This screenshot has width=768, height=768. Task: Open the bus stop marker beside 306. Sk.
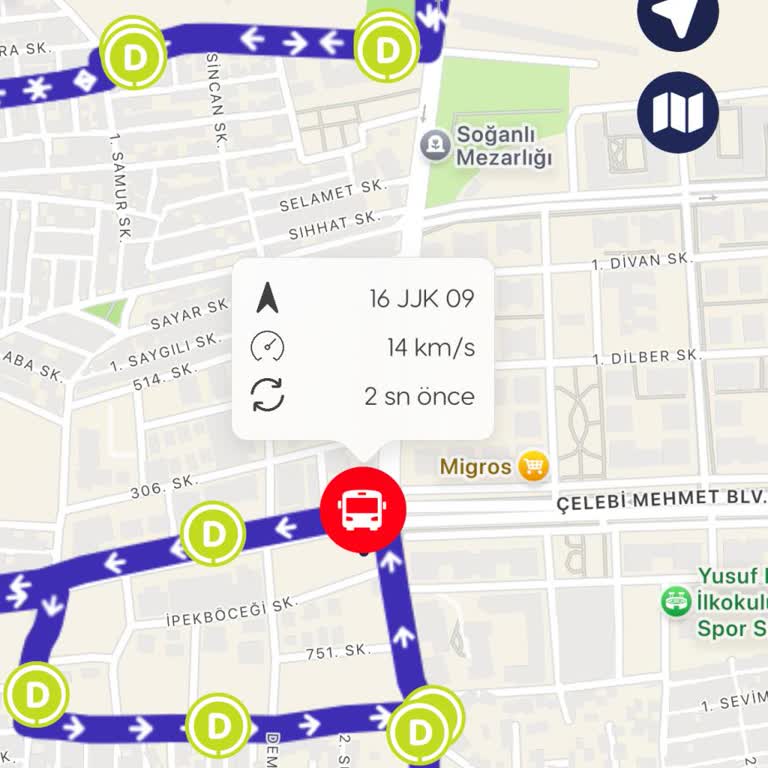point(213,534)
